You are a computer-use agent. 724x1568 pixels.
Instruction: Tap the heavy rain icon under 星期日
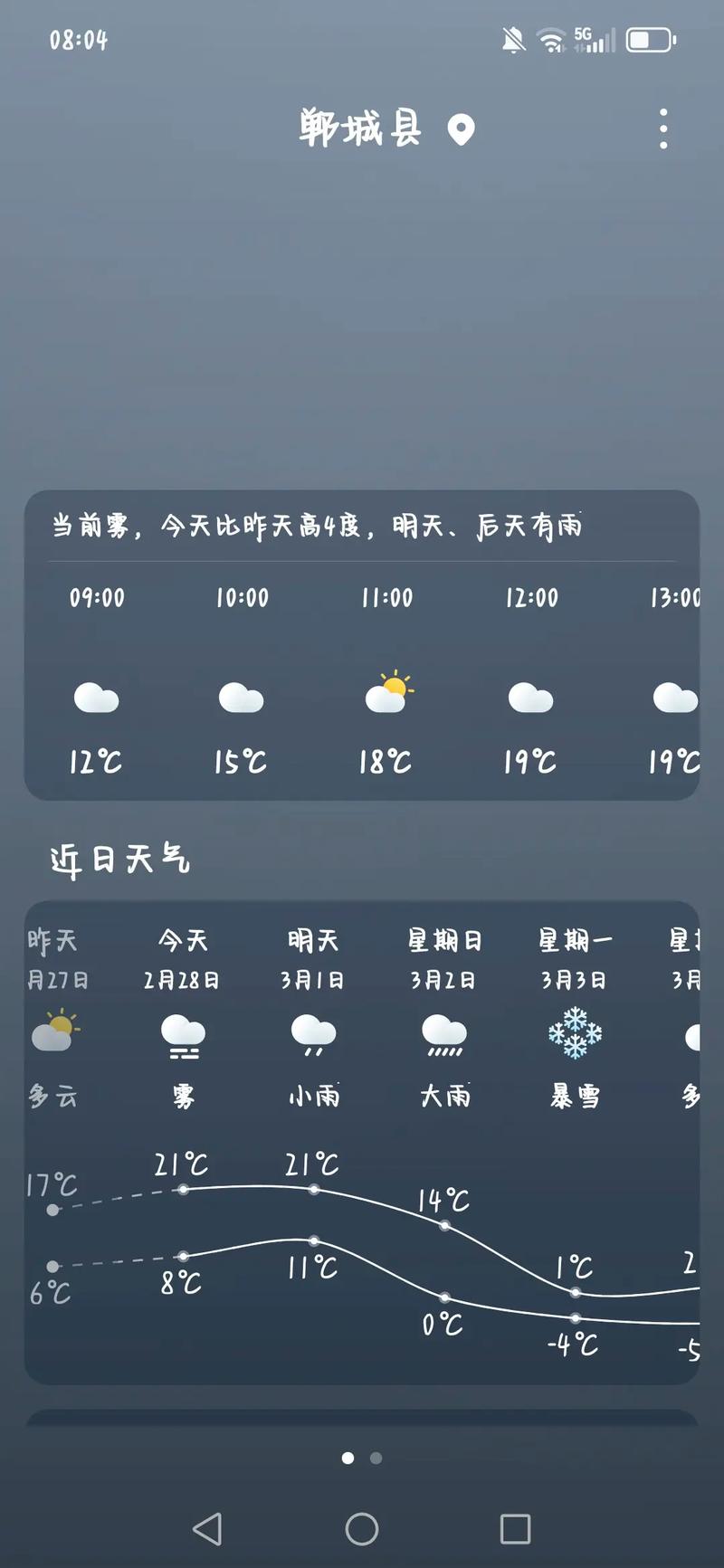click(443, 1039)
